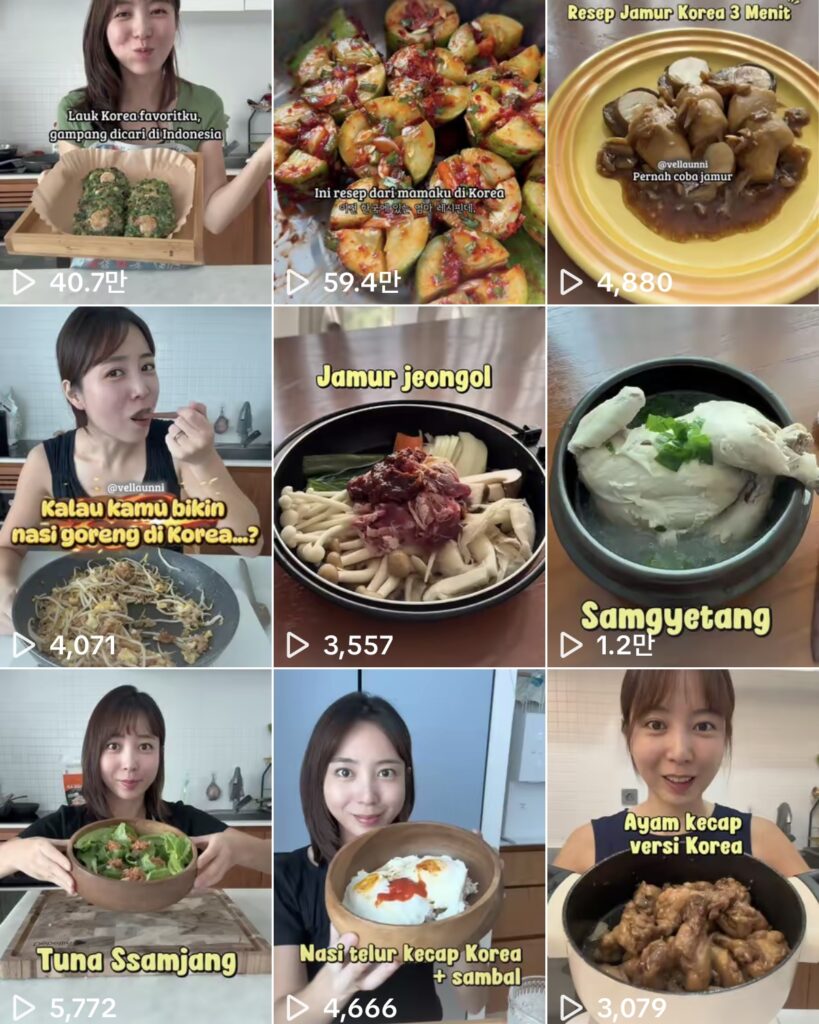Watch the 'nasi goreng di Korea' video
The image size is (819, 1024).
pyautogui.click(x=135, y=487)
